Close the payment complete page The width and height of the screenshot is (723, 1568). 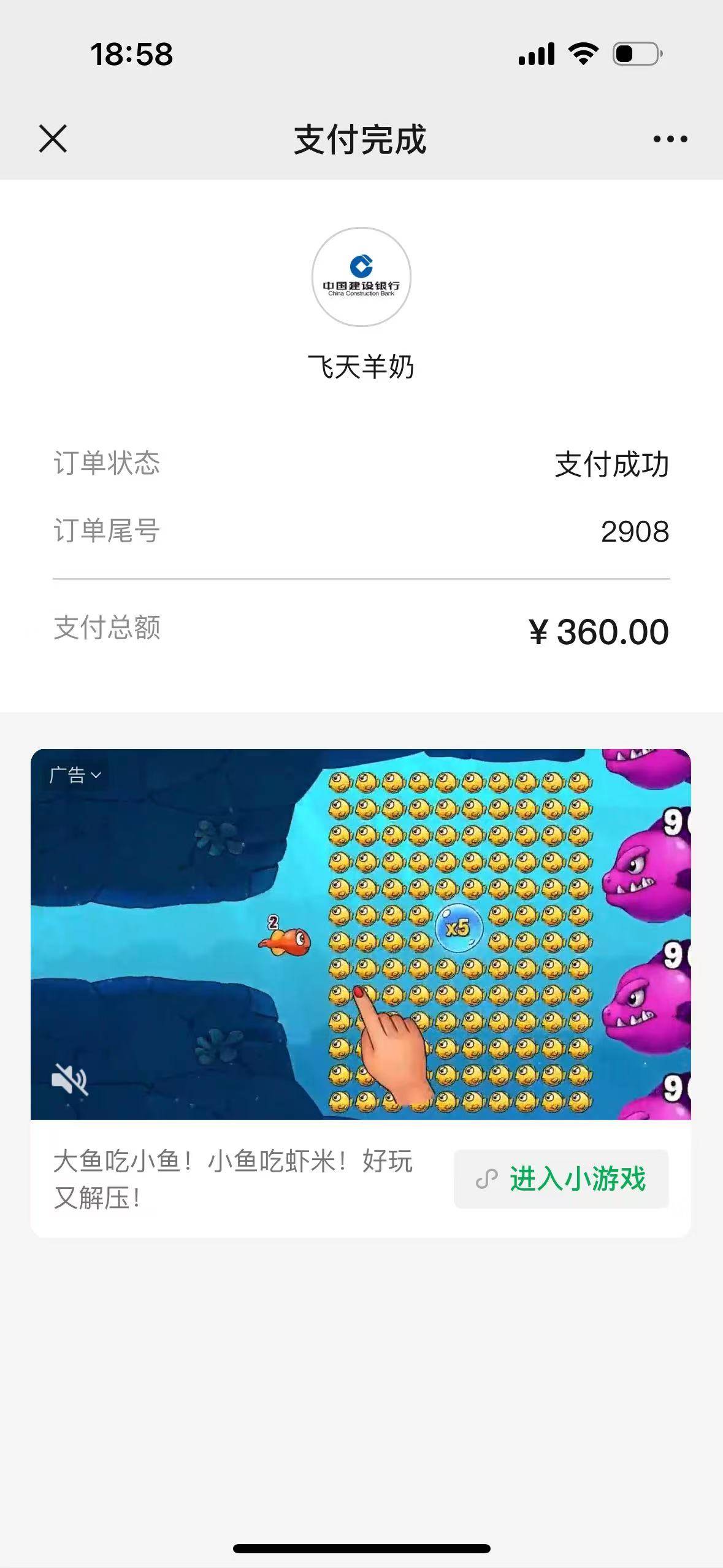(x=53, y=139)
